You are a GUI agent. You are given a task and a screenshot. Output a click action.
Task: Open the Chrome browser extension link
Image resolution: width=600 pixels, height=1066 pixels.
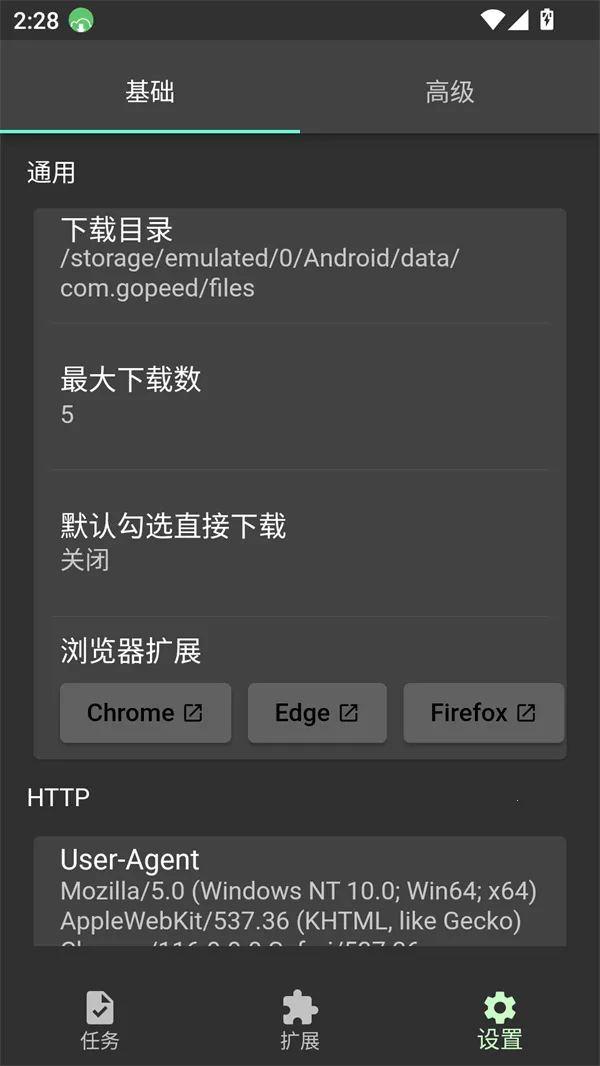tap(145, 713)
